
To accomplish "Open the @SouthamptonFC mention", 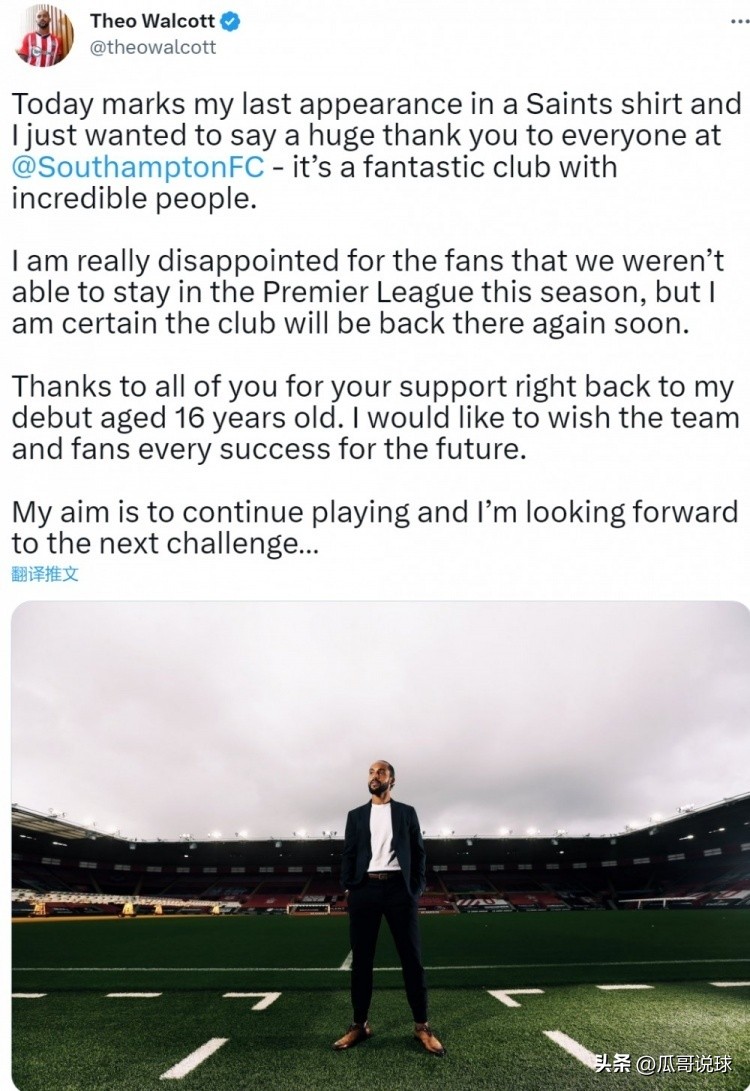I will [138, 166].
